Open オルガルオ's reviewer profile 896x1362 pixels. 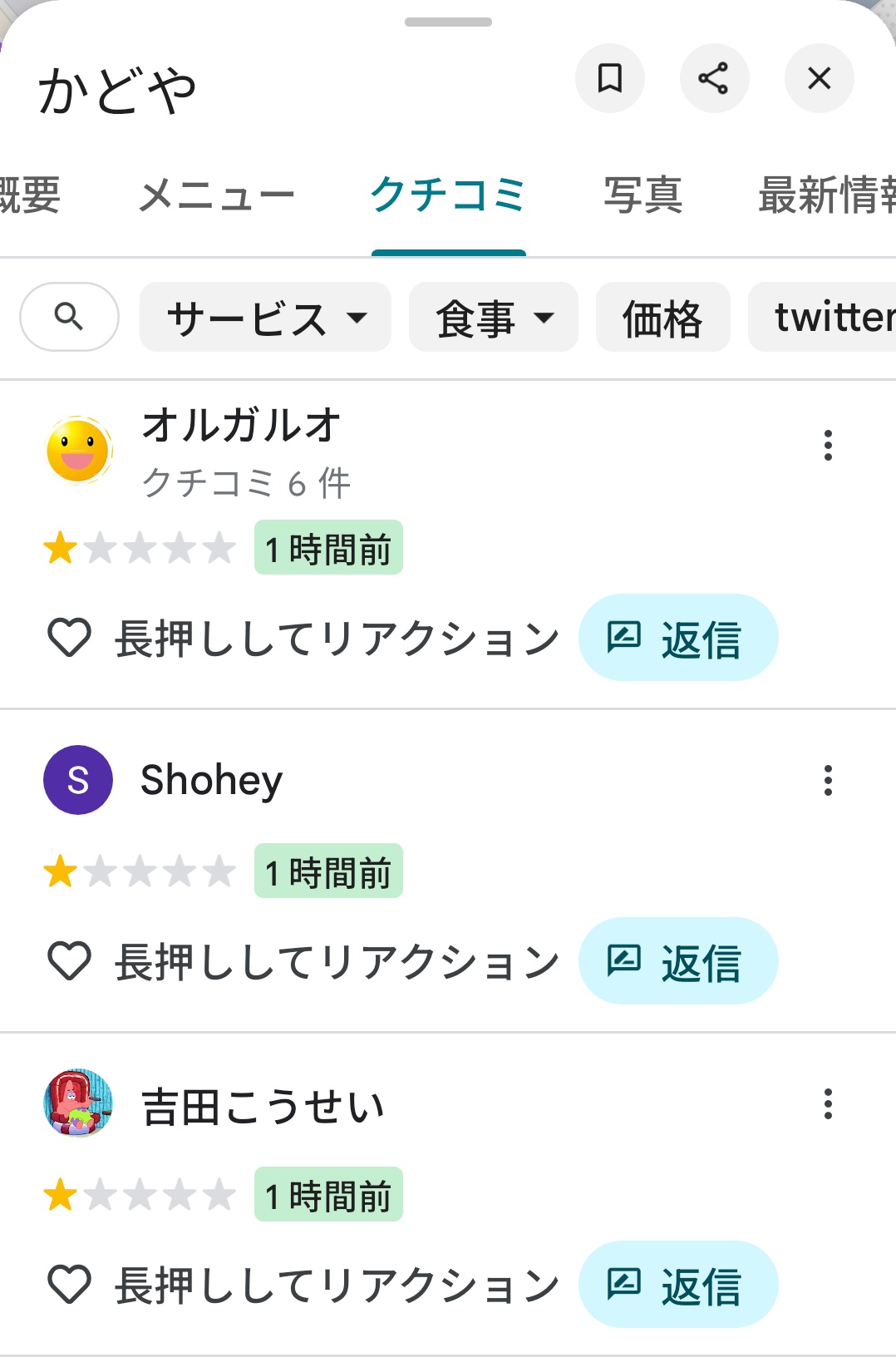pos(240,426)
